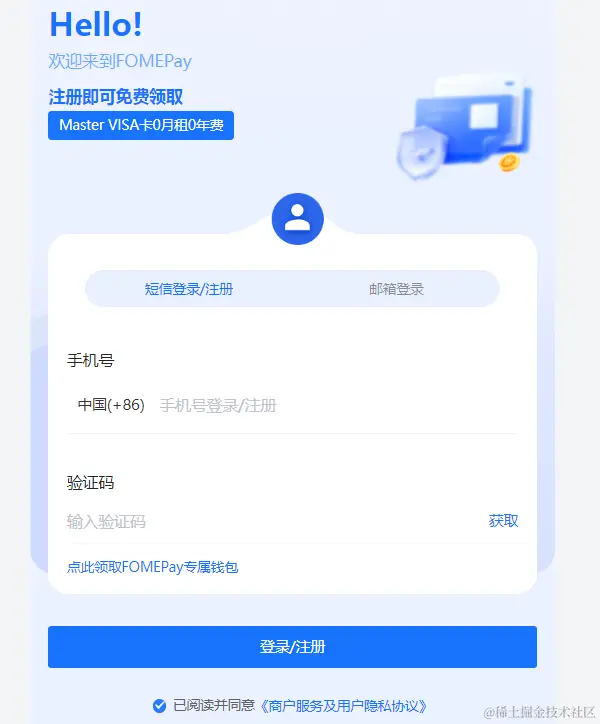Image resolution: width=600 pixels, height=724 pixels.
Task: Focus the 输入验证码 verification code field
Action: click(260, 521)
